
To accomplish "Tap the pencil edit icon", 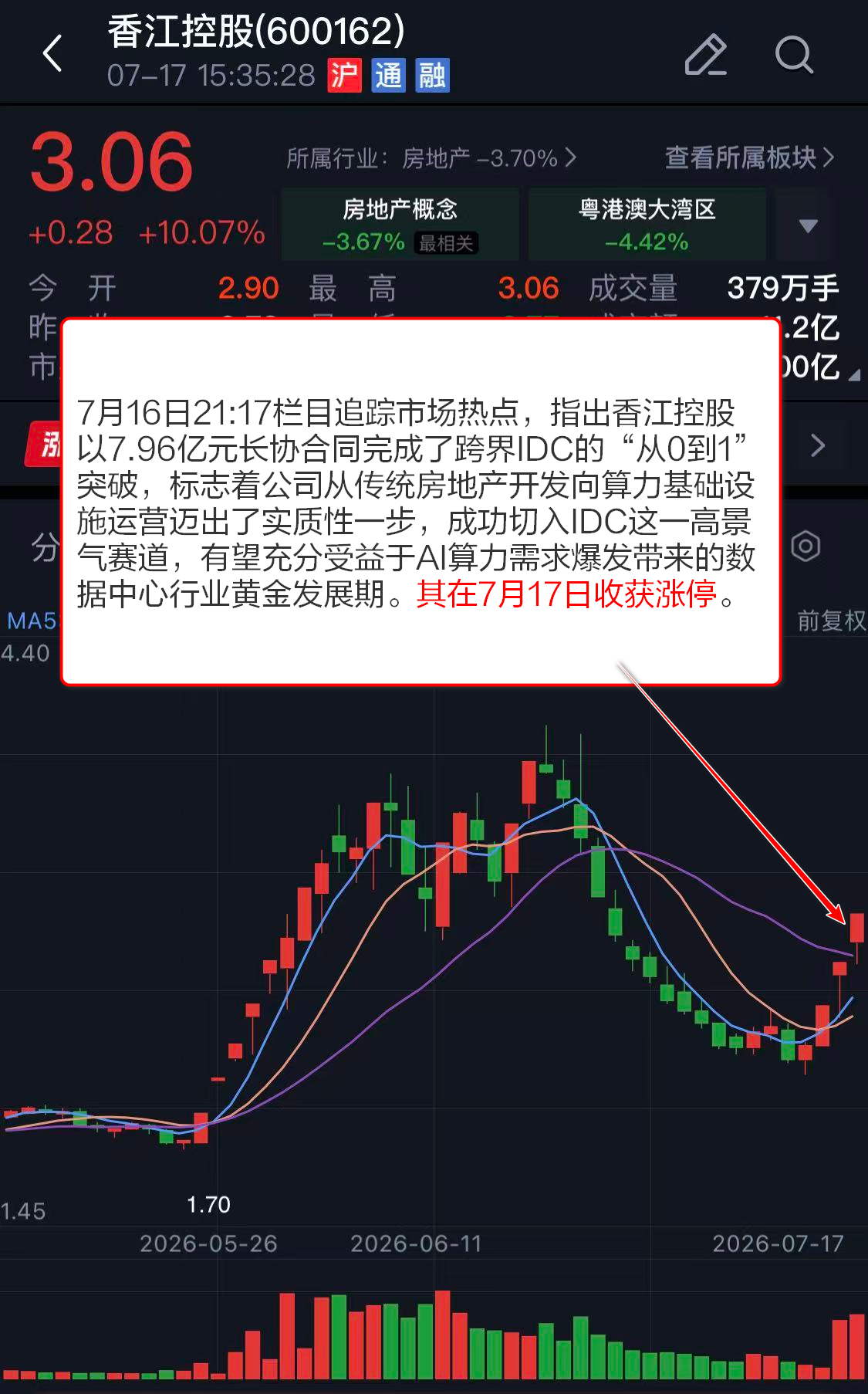I will (705, 55).
